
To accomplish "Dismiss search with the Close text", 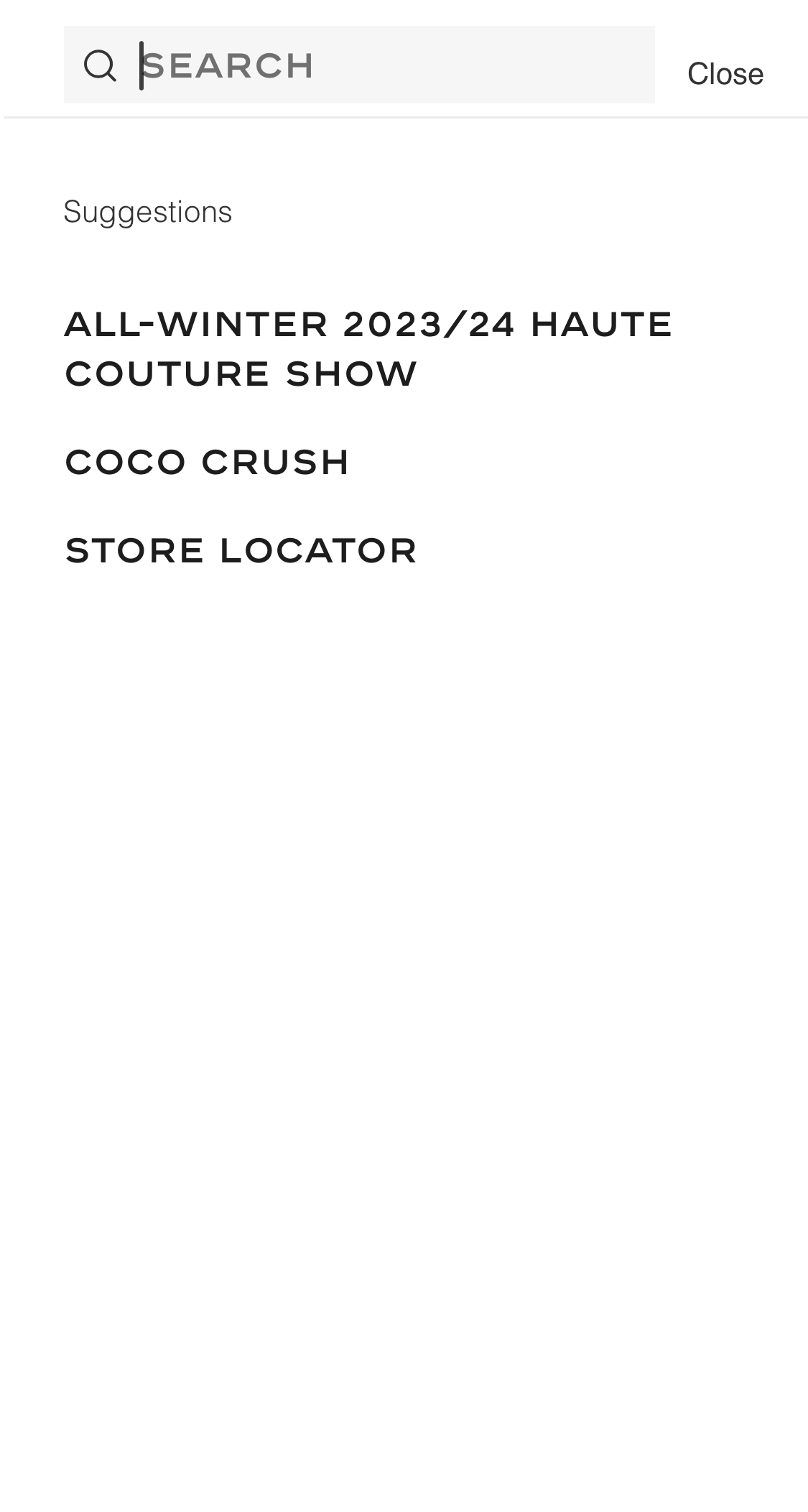I will pyautogui.click(x=725, y=73).
